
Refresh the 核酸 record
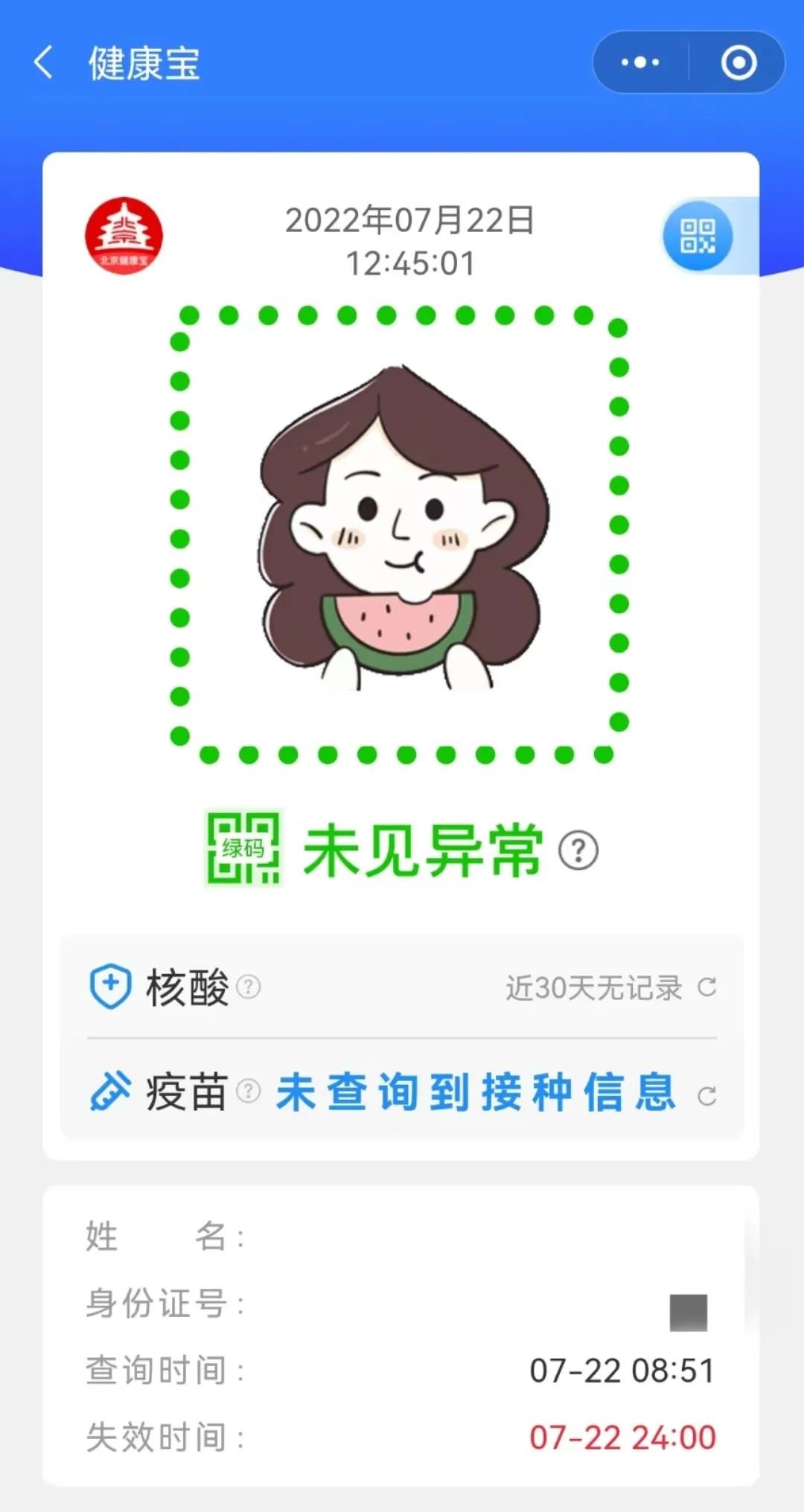(x=706, y=987)
